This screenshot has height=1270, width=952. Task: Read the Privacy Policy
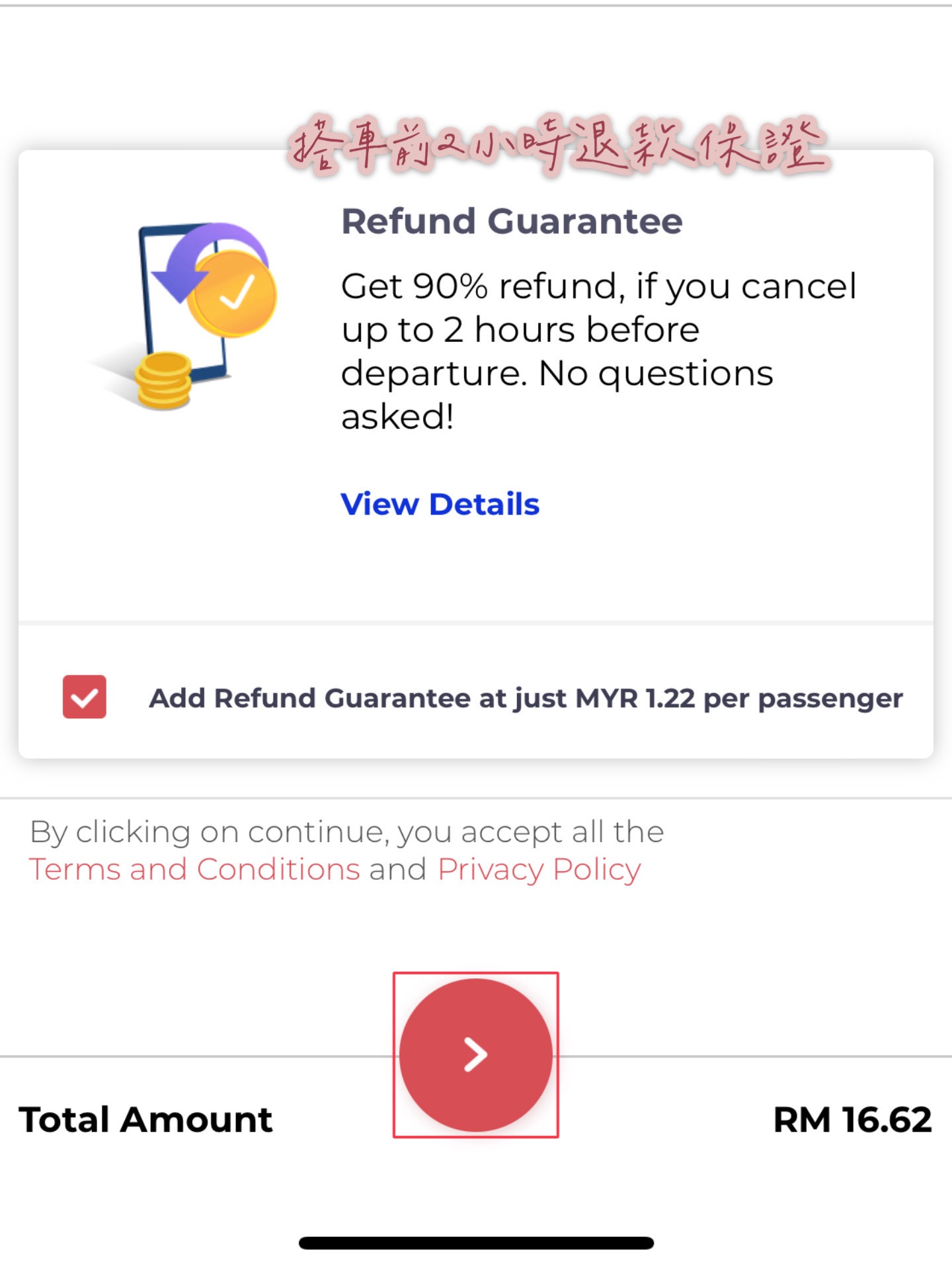pyautogui.click(x=539, y=869)
